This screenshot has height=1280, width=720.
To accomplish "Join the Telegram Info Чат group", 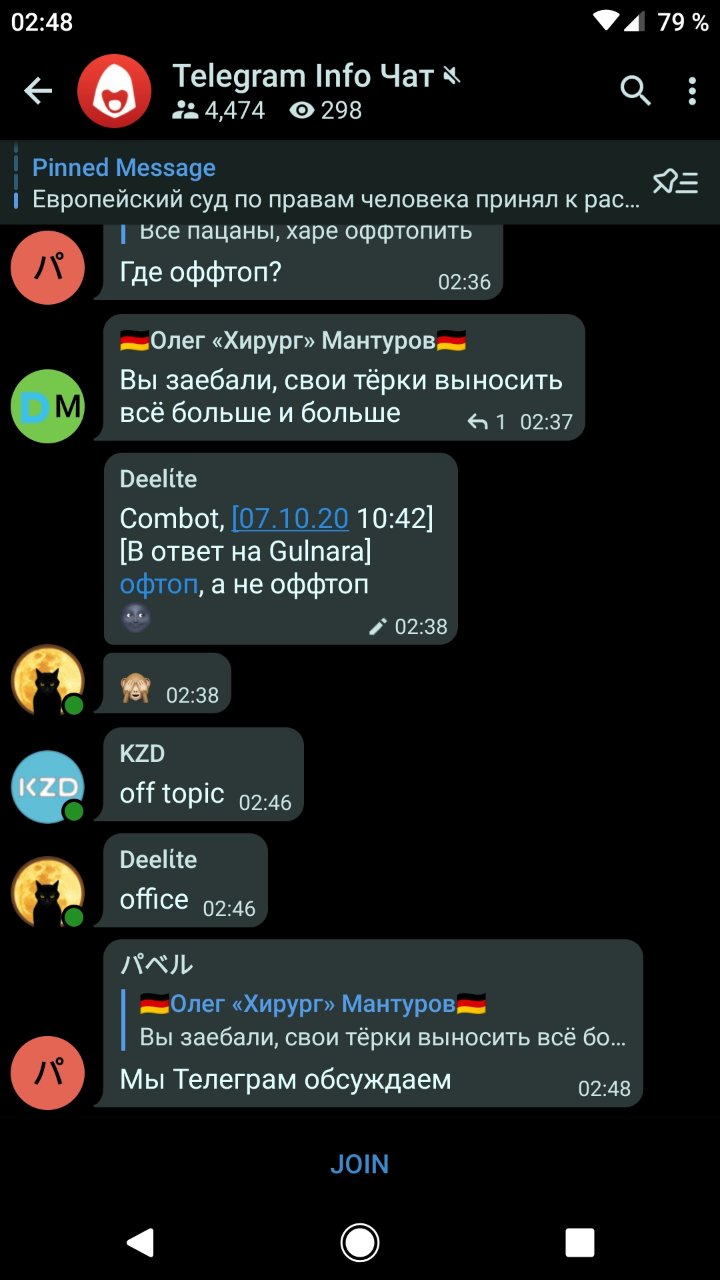I will click(x=360, y=1164).
